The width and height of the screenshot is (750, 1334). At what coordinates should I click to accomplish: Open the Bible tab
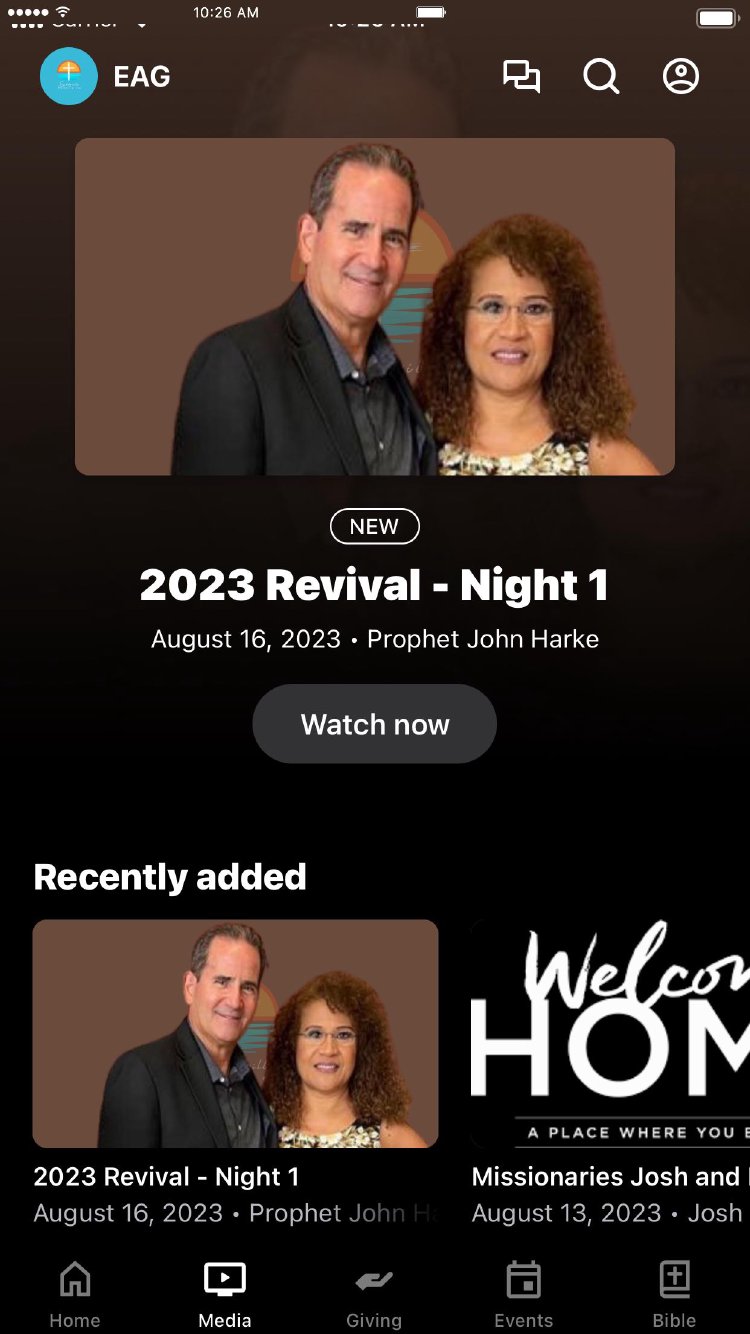coord(675,1294)
